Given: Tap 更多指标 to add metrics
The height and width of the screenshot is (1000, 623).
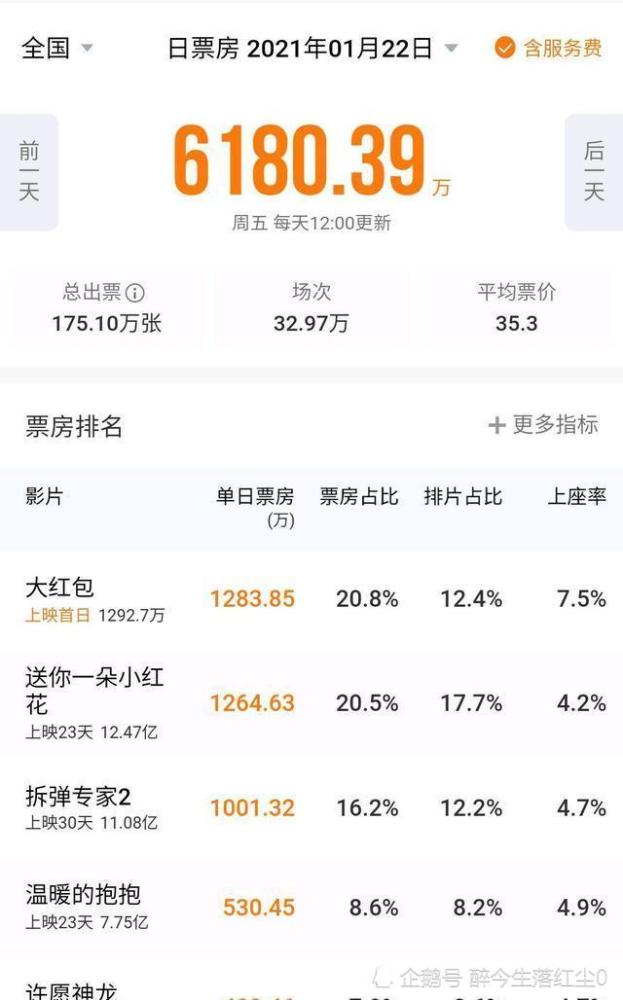Looking at the screenshot, I should (543, 425).
